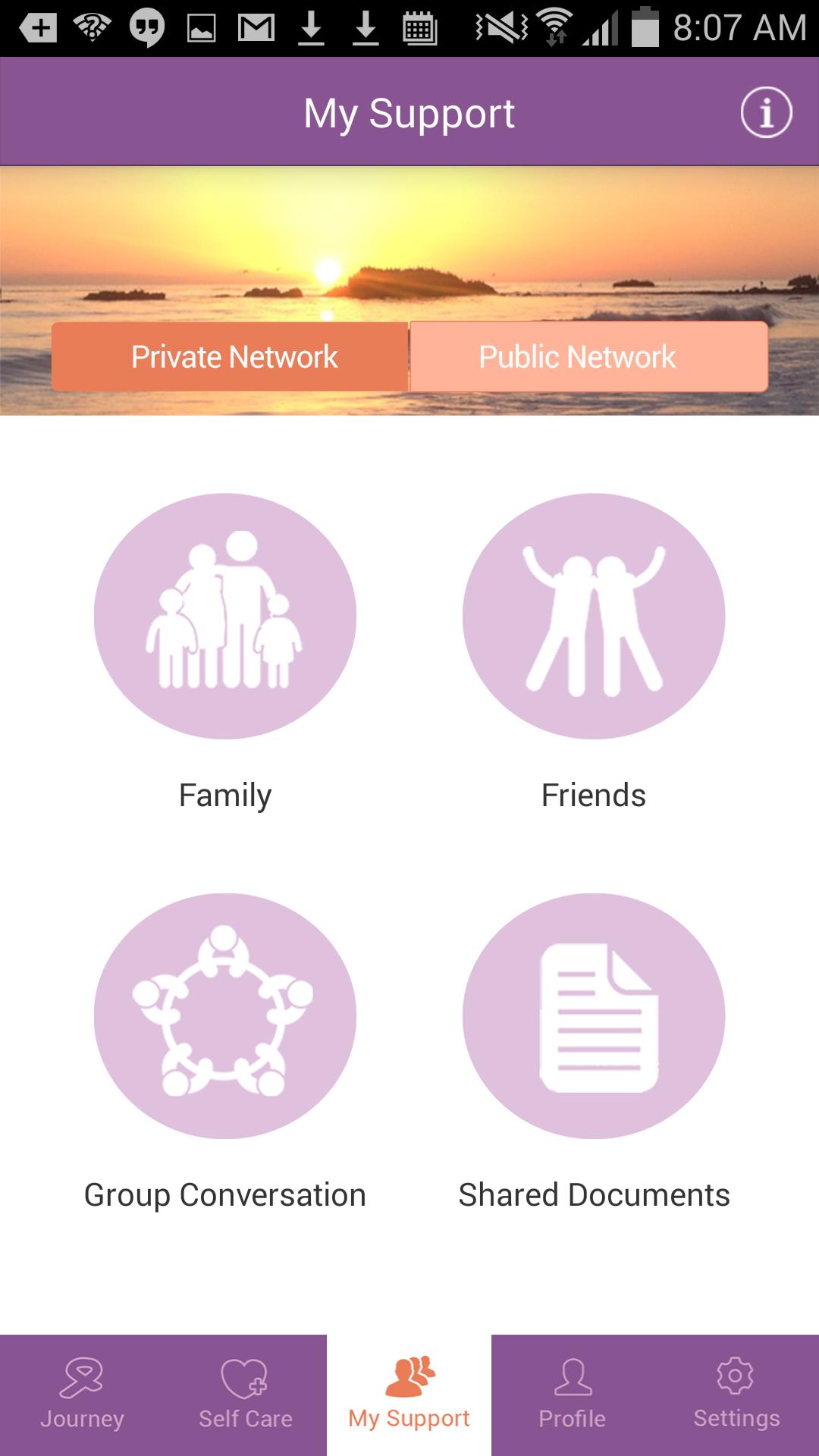819x1456 pixels.
Task: Open the Settings tab
Action: click(736, 1394)
